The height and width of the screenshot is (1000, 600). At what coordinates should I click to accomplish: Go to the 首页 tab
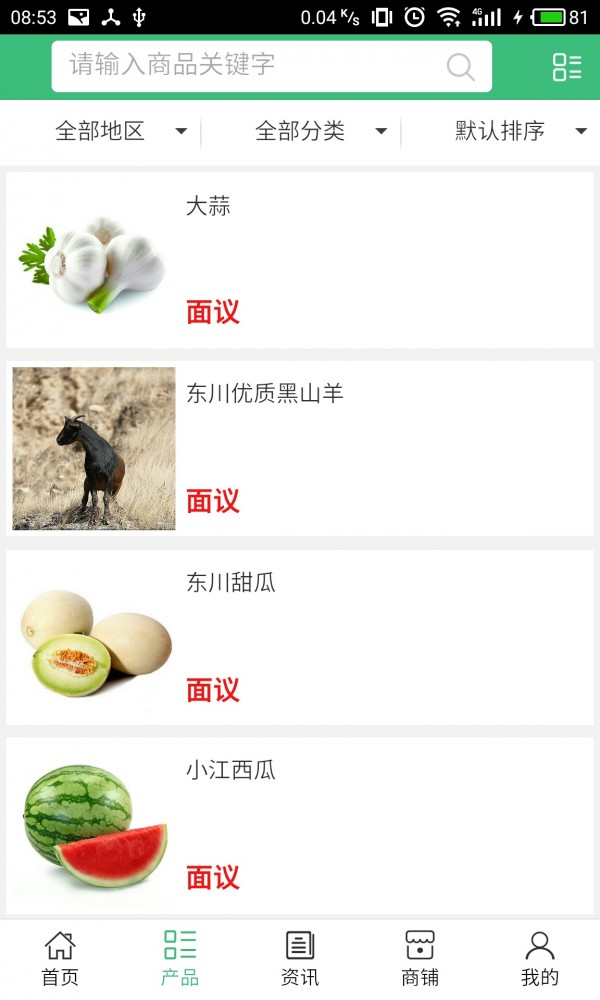point(60,959)
